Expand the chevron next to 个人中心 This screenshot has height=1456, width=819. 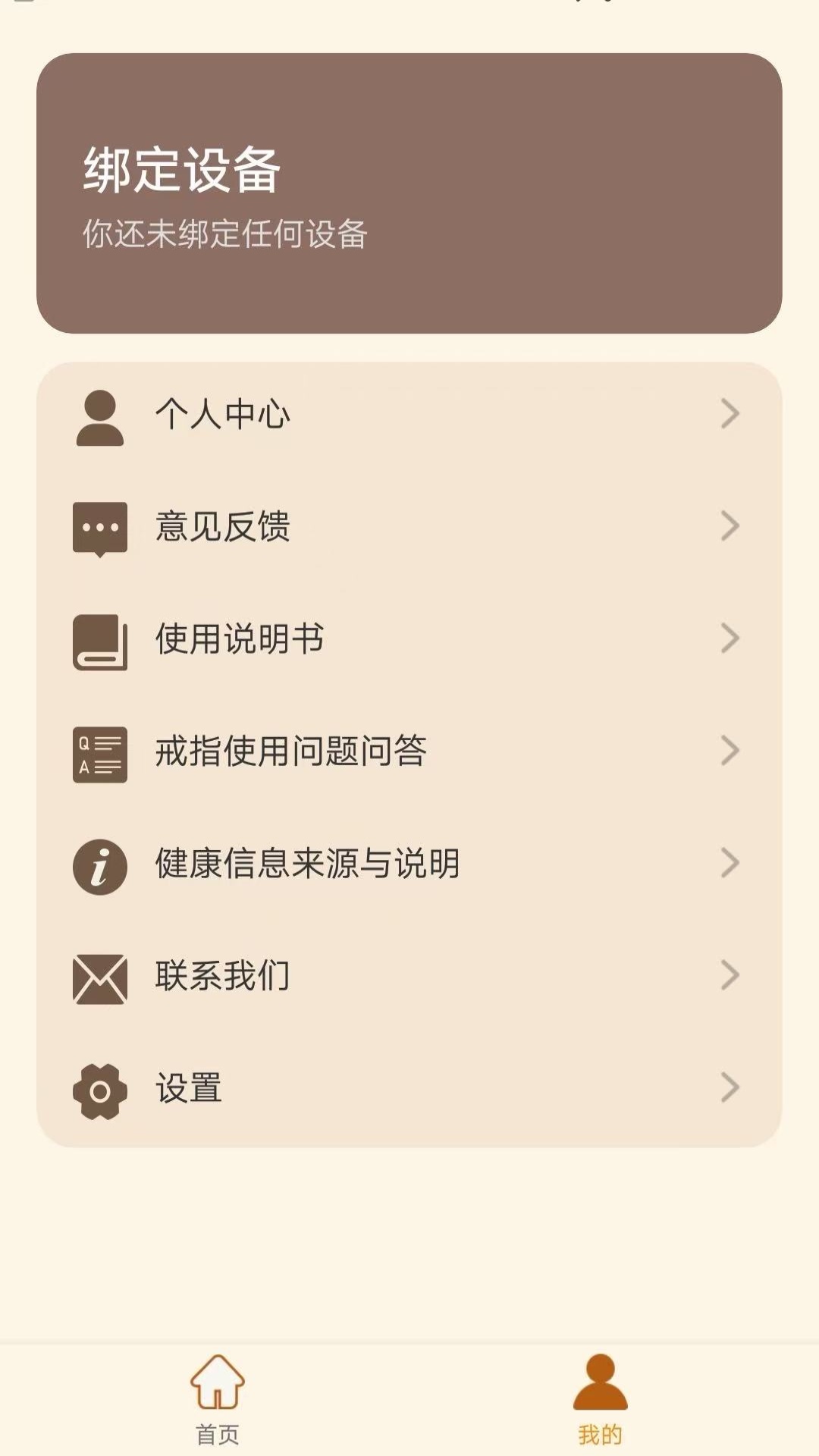point(729,413)
